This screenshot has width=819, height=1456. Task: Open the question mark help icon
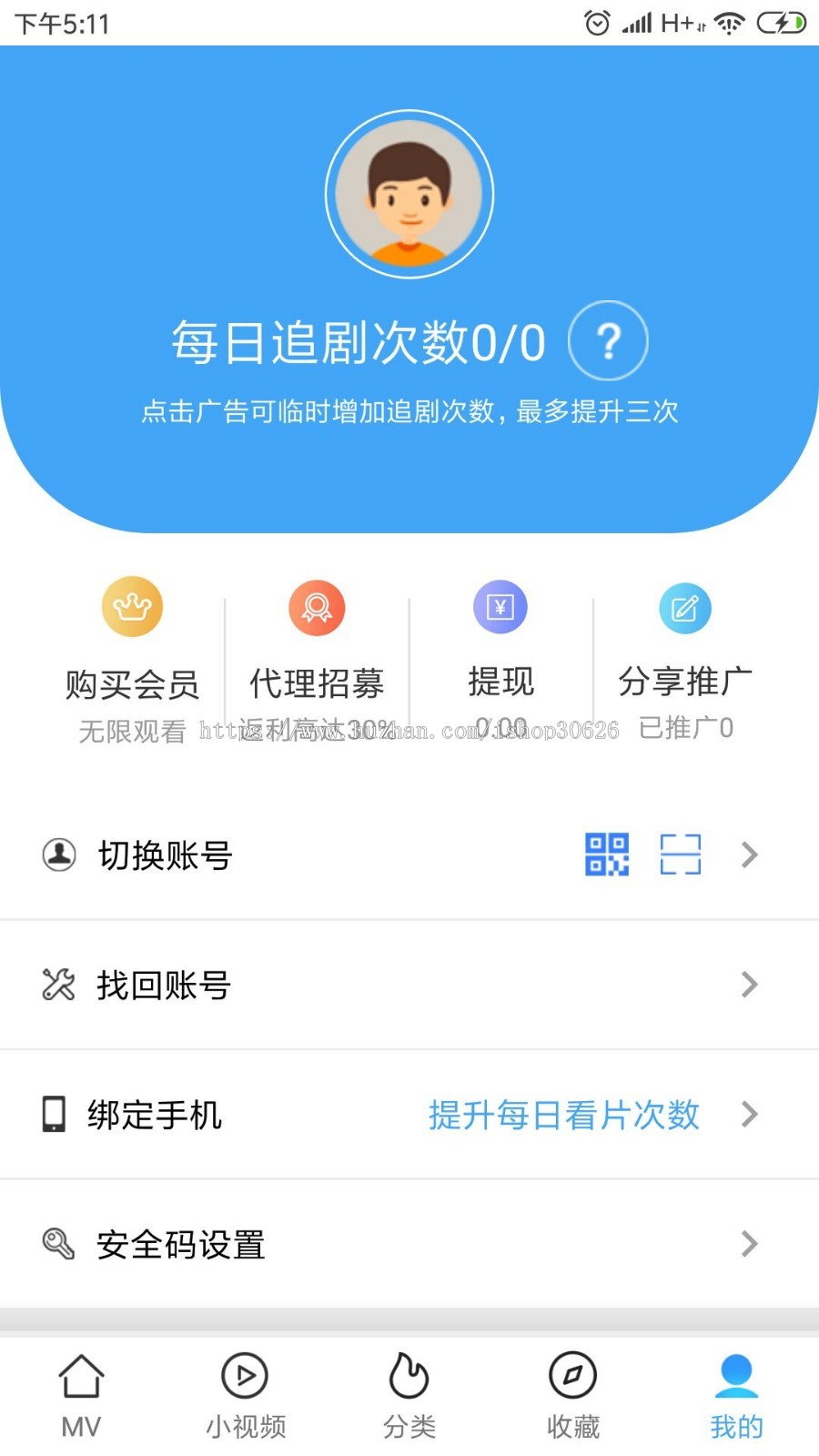(608, 341)
